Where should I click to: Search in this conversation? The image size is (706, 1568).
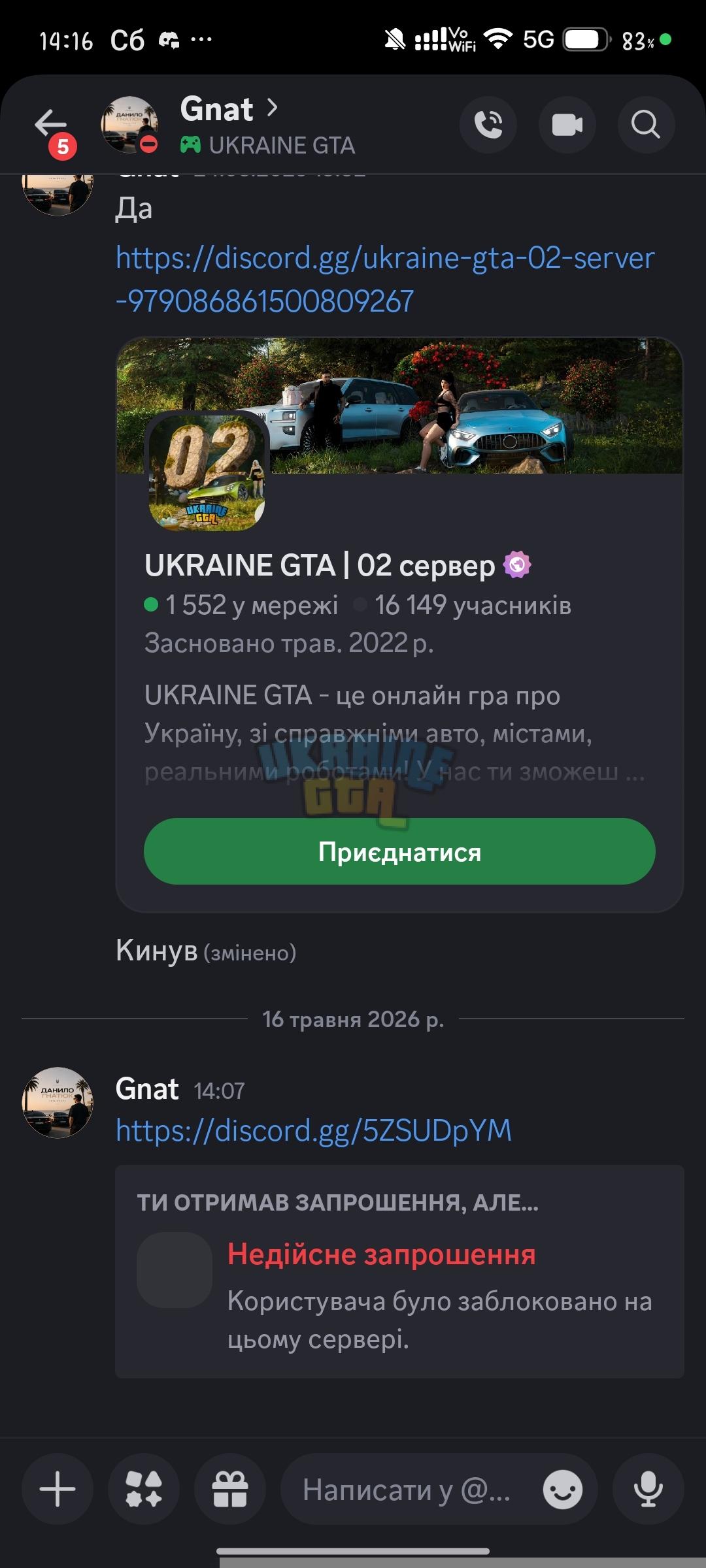(x=646, y=125)
